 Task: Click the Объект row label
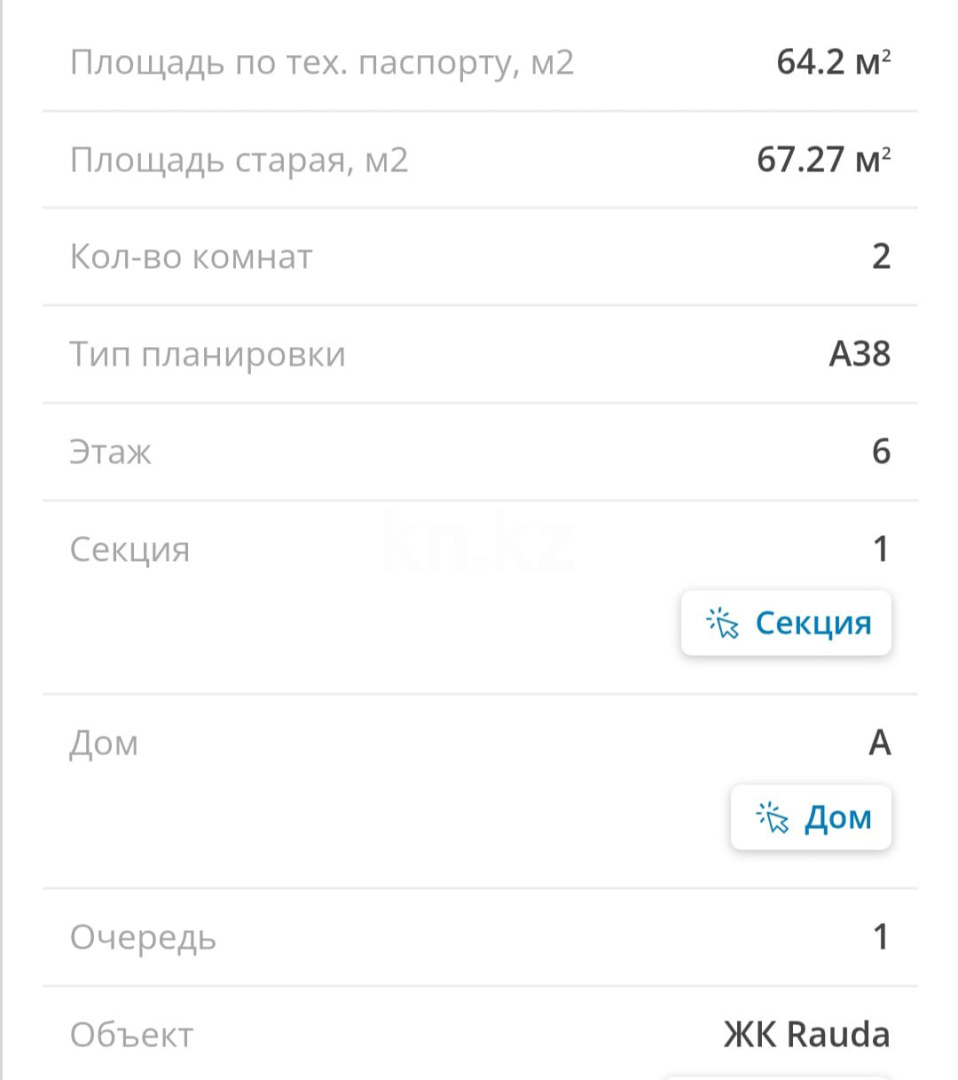click(131, 1035)
